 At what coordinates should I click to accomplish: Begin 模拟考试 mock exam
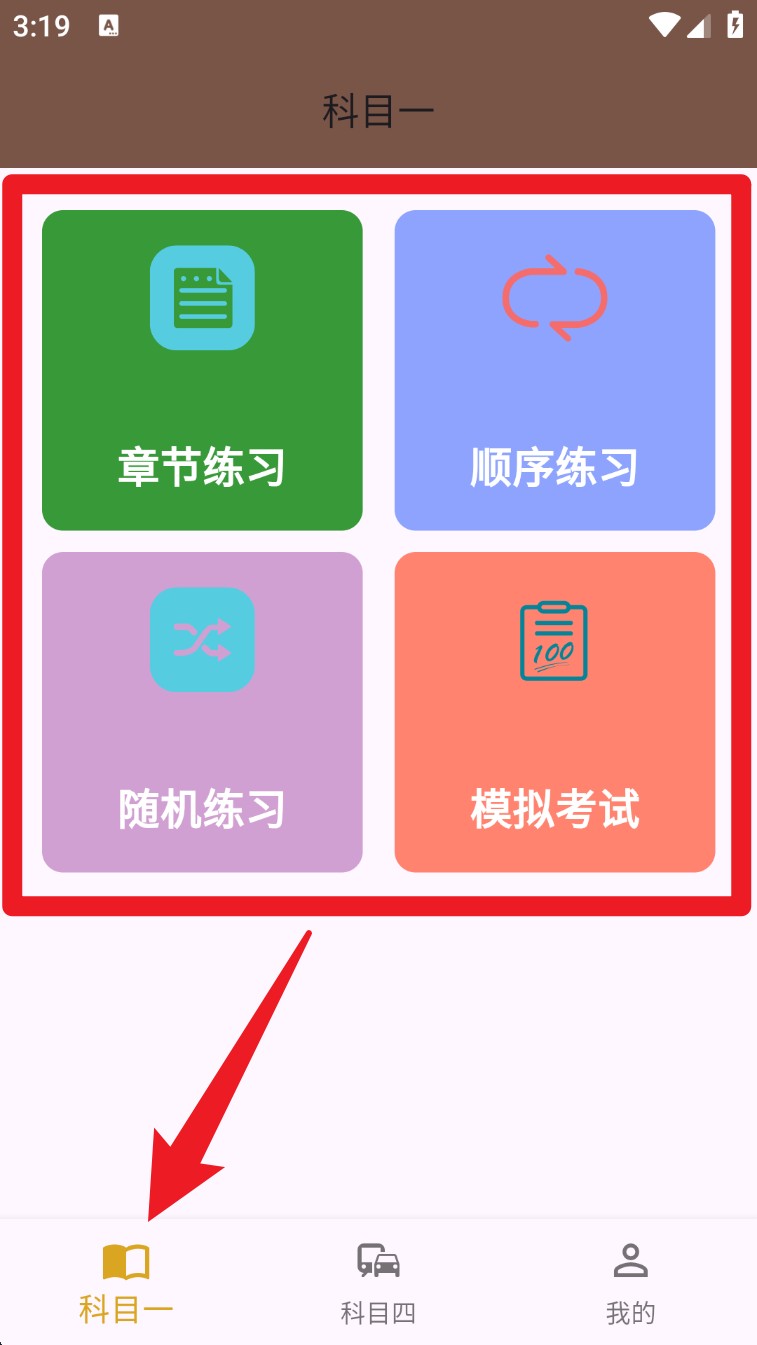pos(554,712)
